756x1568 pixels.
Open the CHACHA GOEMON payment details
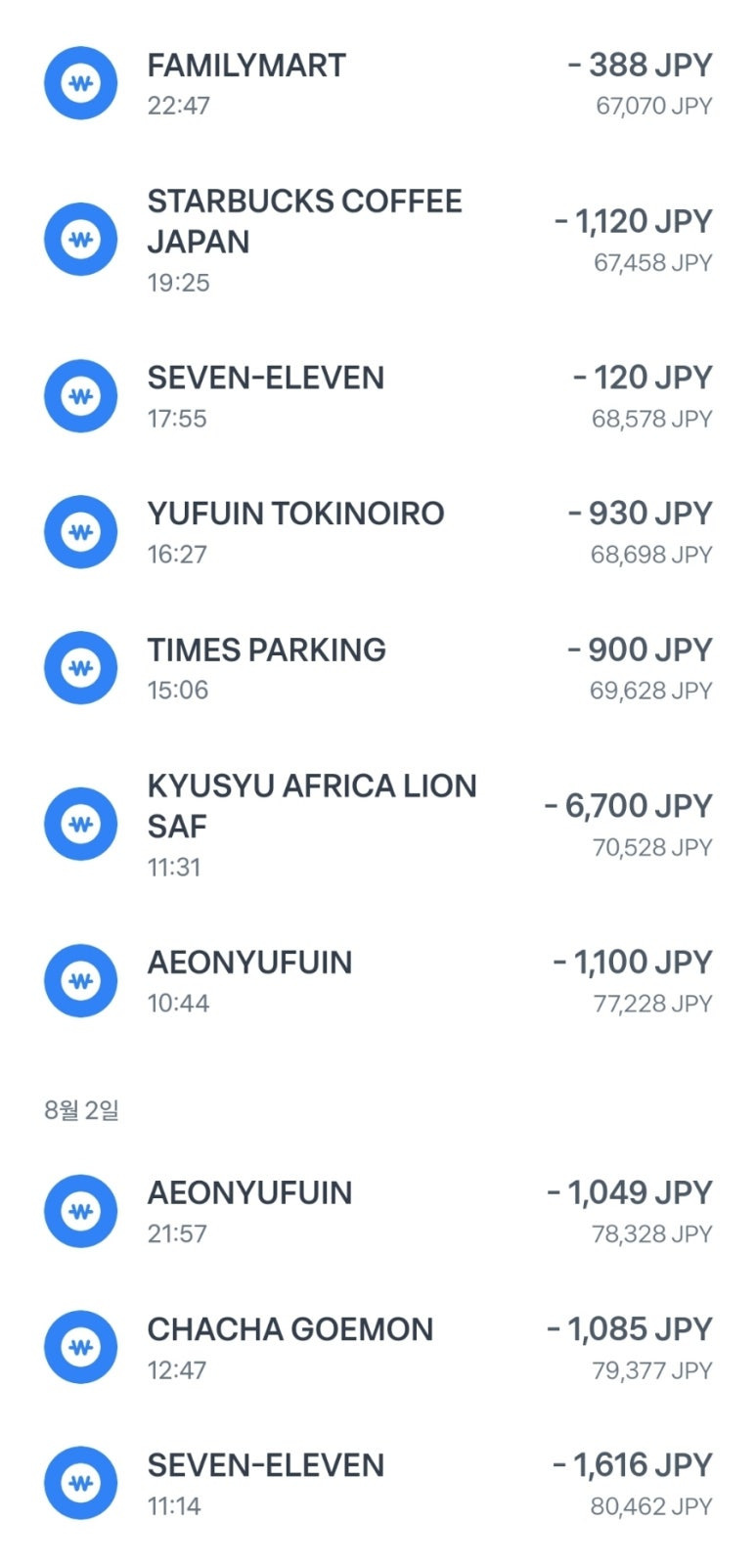coord(378,1348)
